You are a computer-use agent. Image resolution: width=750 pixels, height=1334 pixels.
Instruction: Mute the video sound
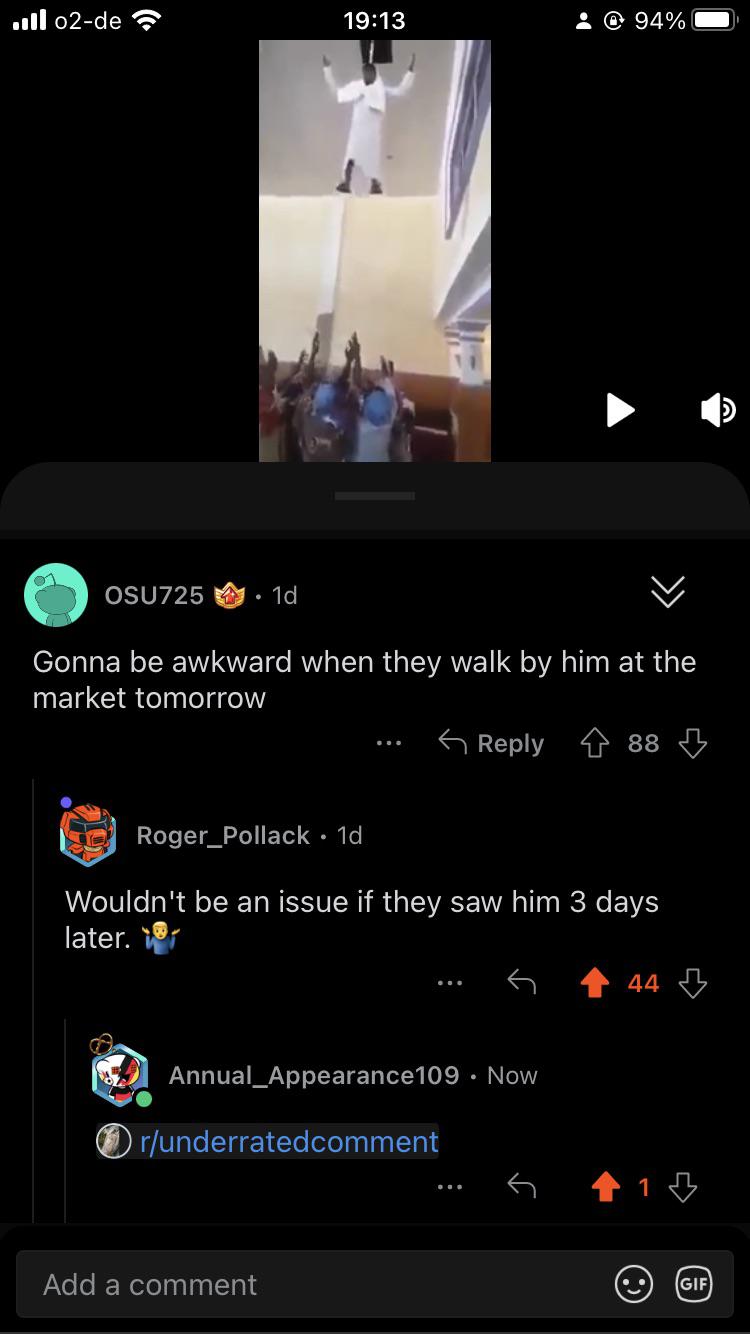(x=718, y=410)
